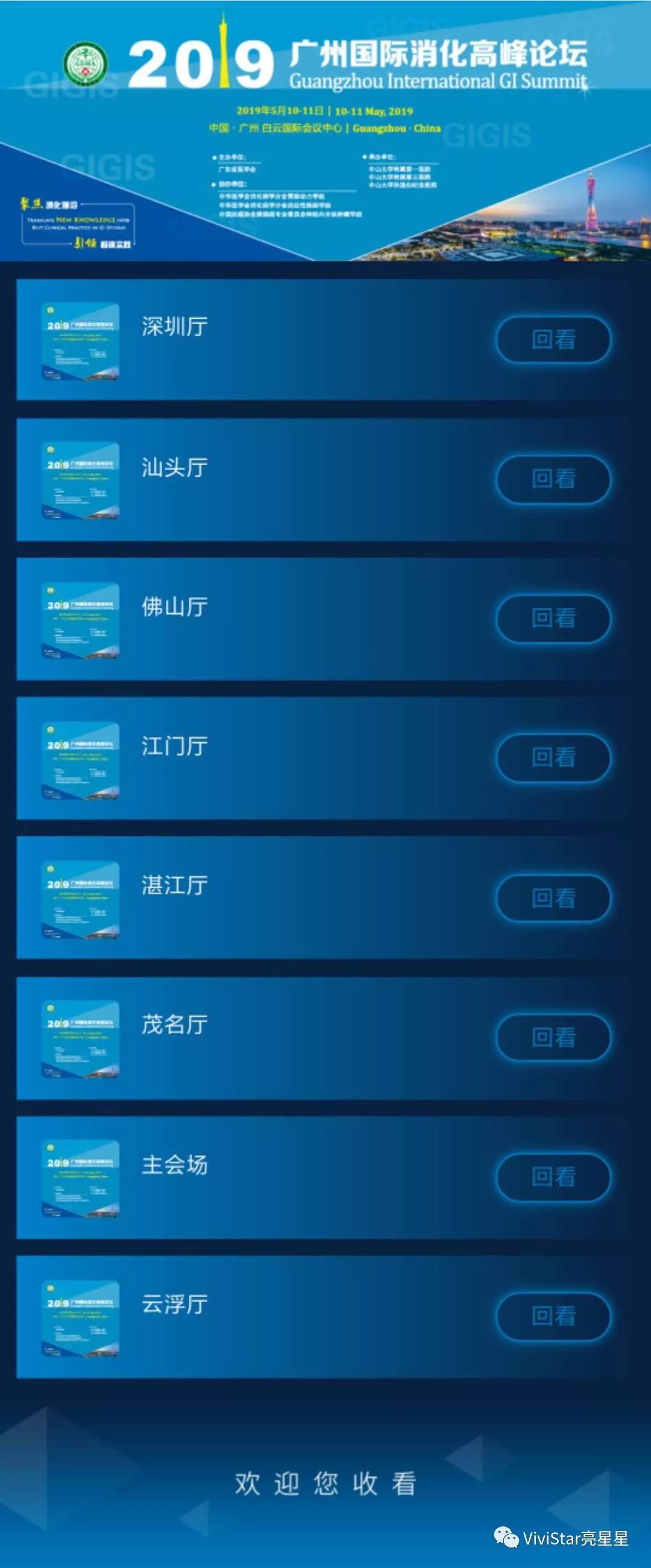
Task: Open 湛江厅 replay button
Action: pos(553,898)
